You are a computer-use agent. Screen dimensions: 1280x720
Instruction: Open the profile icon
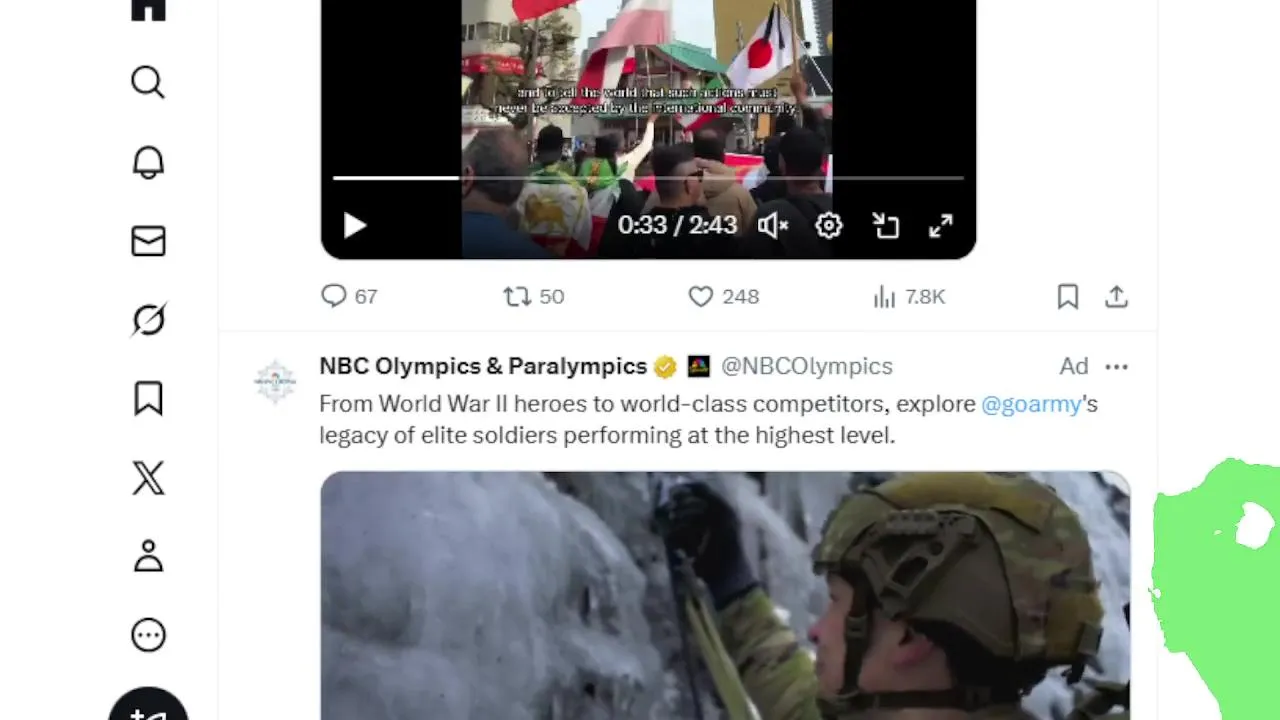tap(148, 556)
